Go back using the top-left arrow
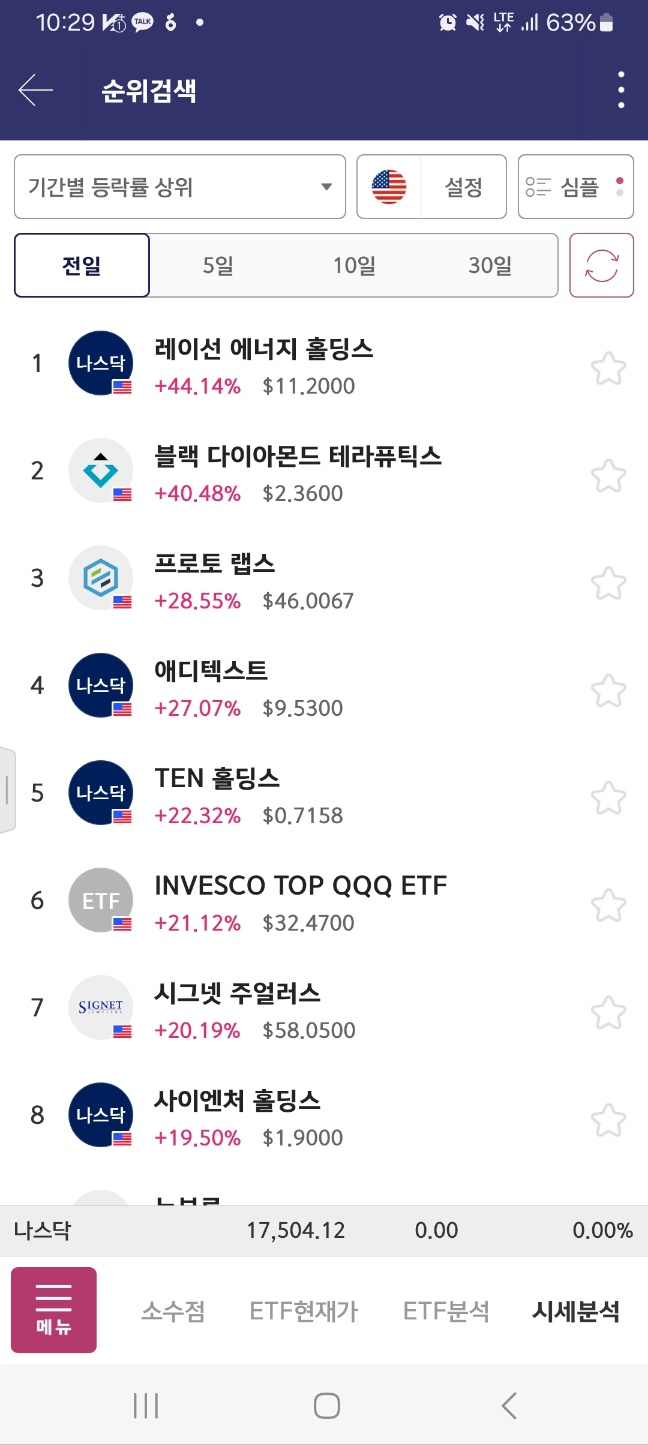This screenshot has width=648, height=1445. [x=36, y=91]
